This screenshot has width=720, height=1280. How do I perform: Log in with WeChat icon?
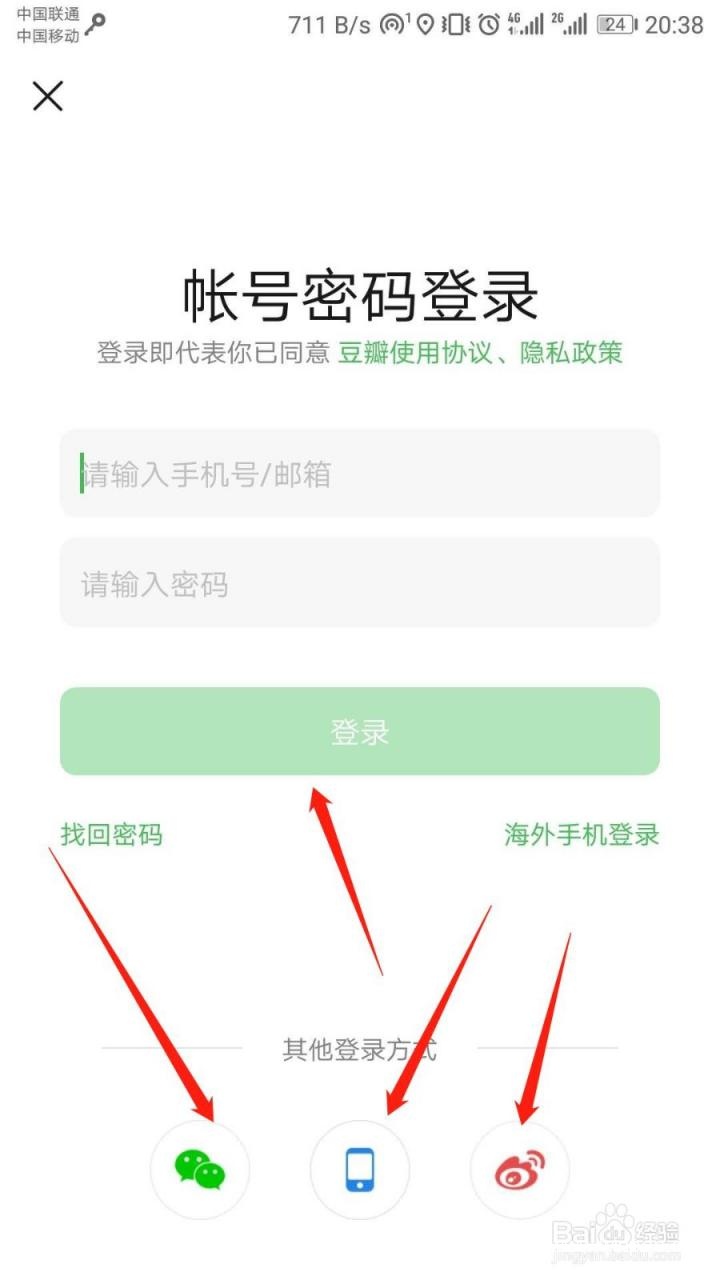[x=200, y=1169]
